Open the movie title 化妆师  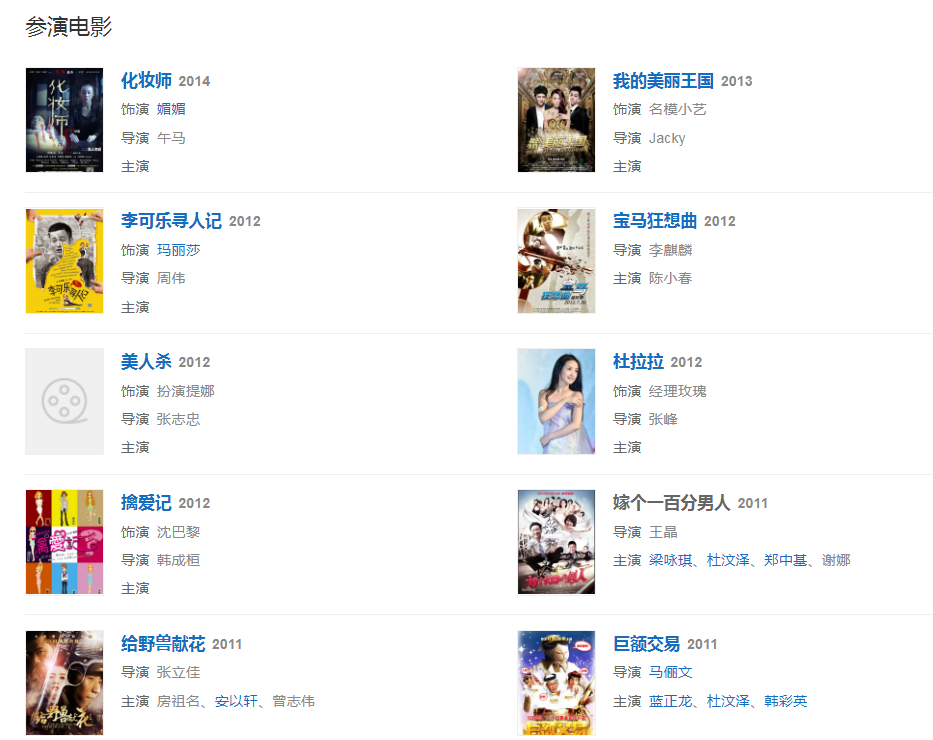coord(146,81)
